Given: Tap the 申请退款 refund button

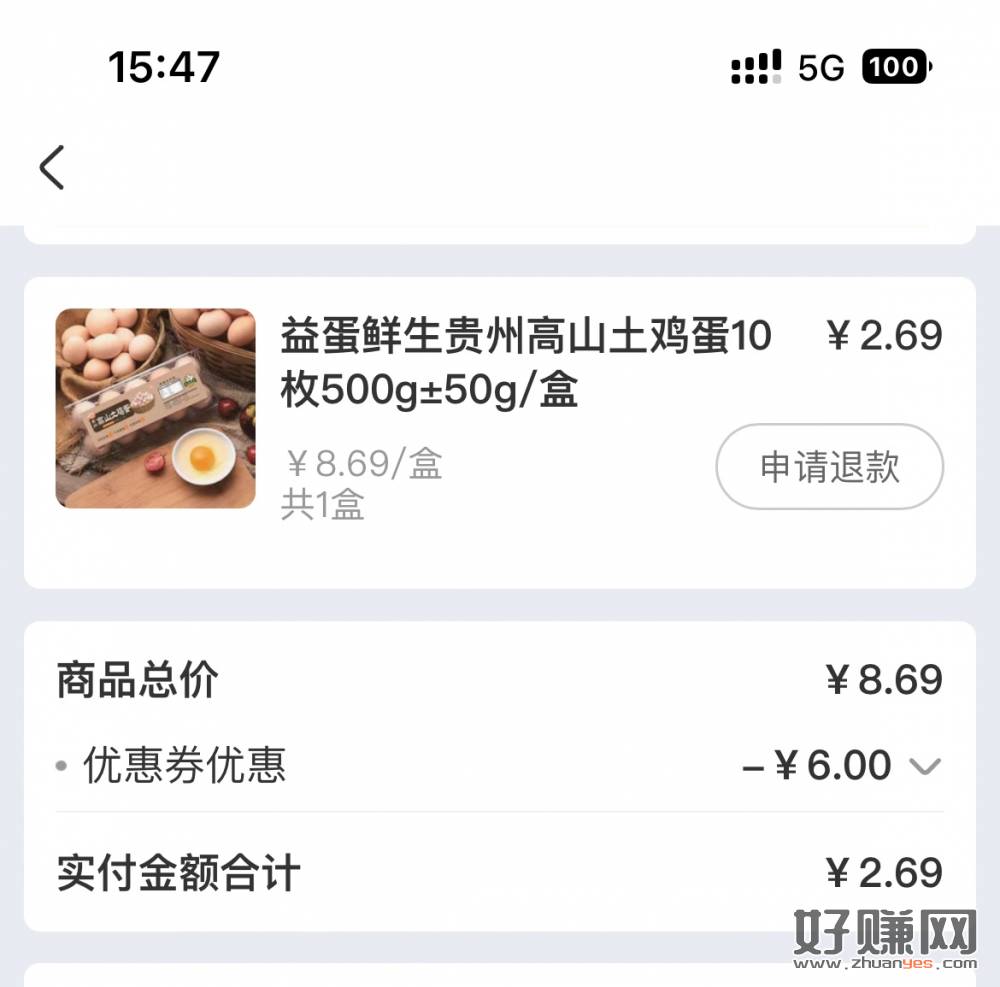Looking at the screenshot, I should tap(829, 467).
